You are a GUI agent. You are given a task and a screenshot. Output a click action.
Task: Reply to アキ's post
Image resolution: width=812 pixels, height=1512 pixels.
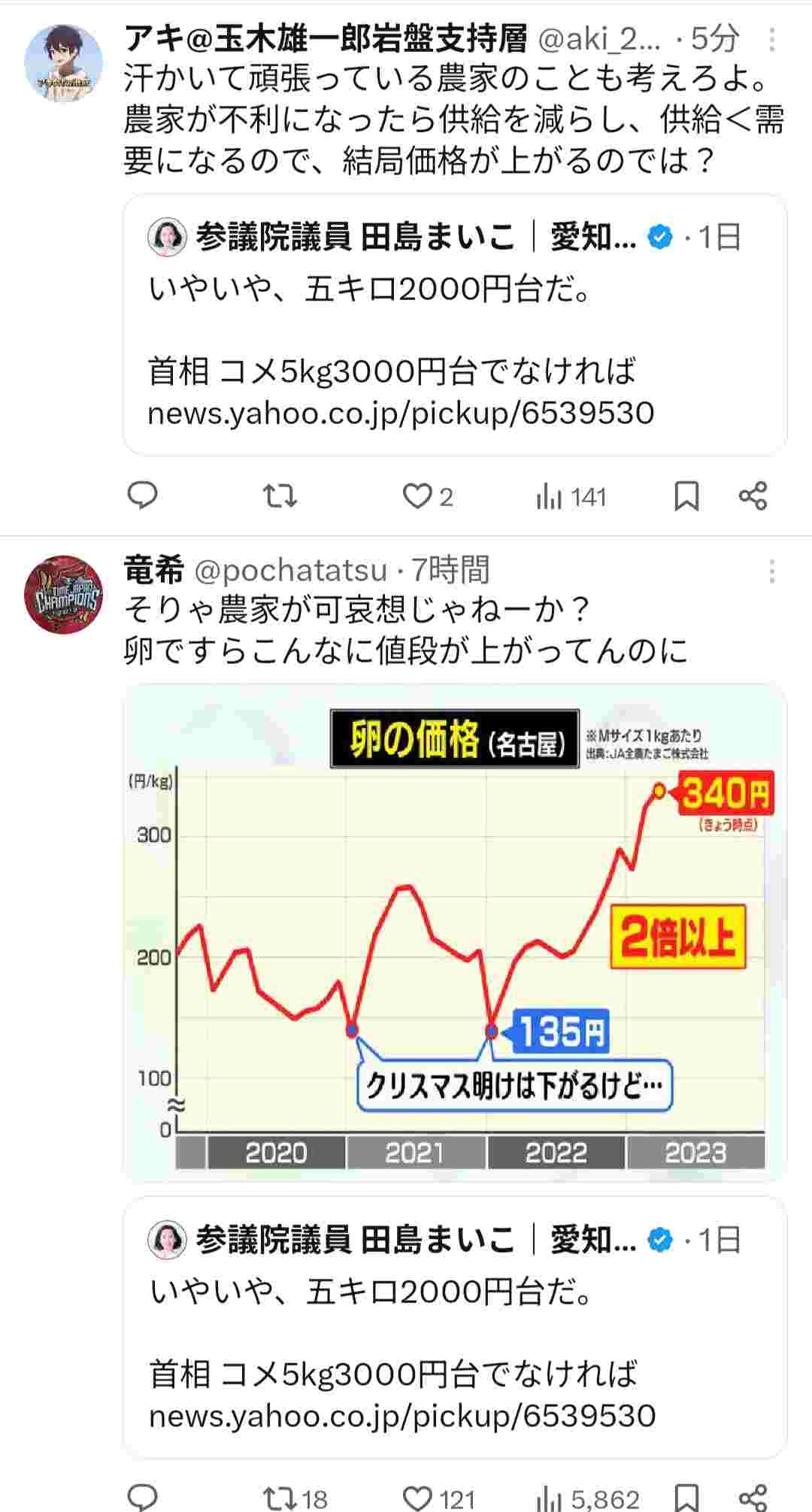tap(142, 496)
